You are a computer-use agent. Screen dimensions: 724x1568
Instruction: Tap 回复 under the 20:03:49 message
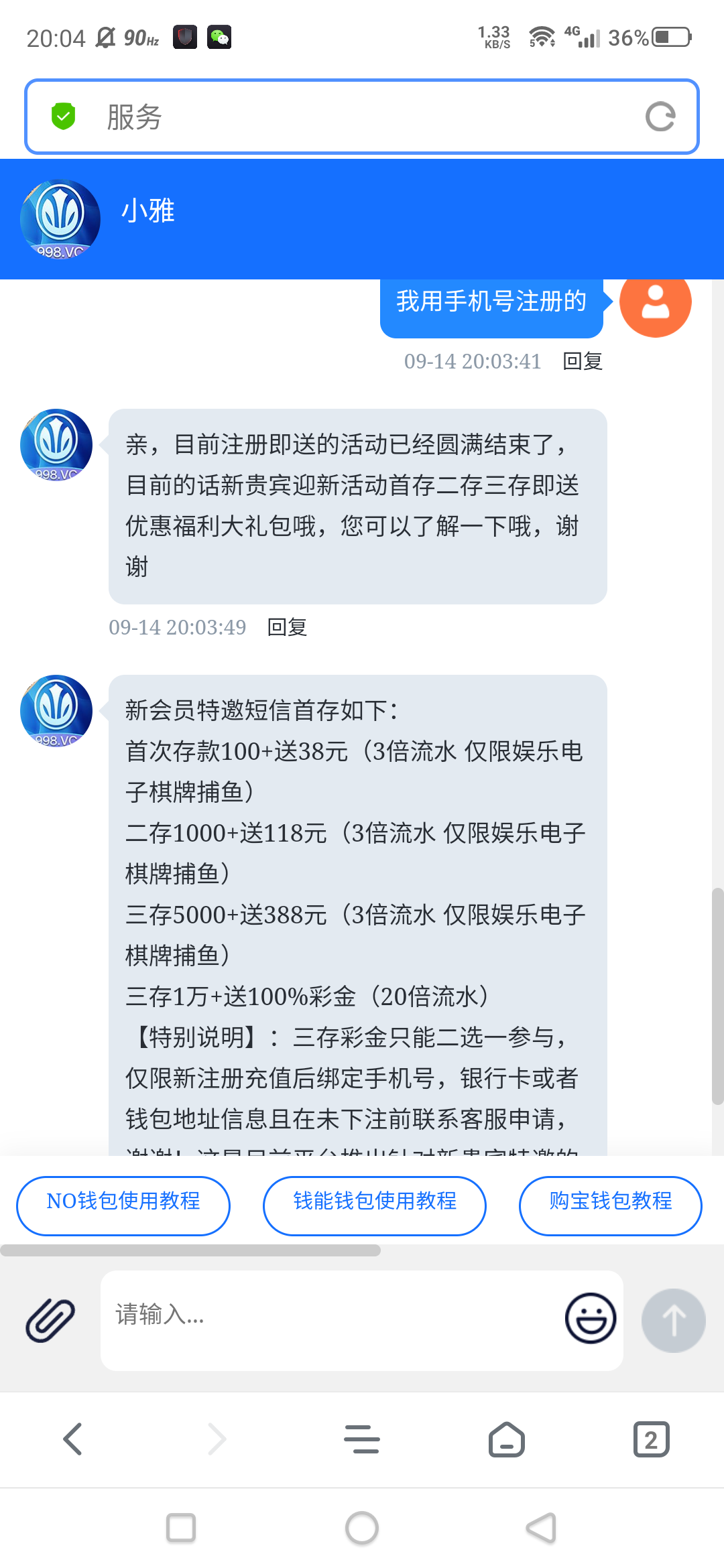[x=287, y=627]
